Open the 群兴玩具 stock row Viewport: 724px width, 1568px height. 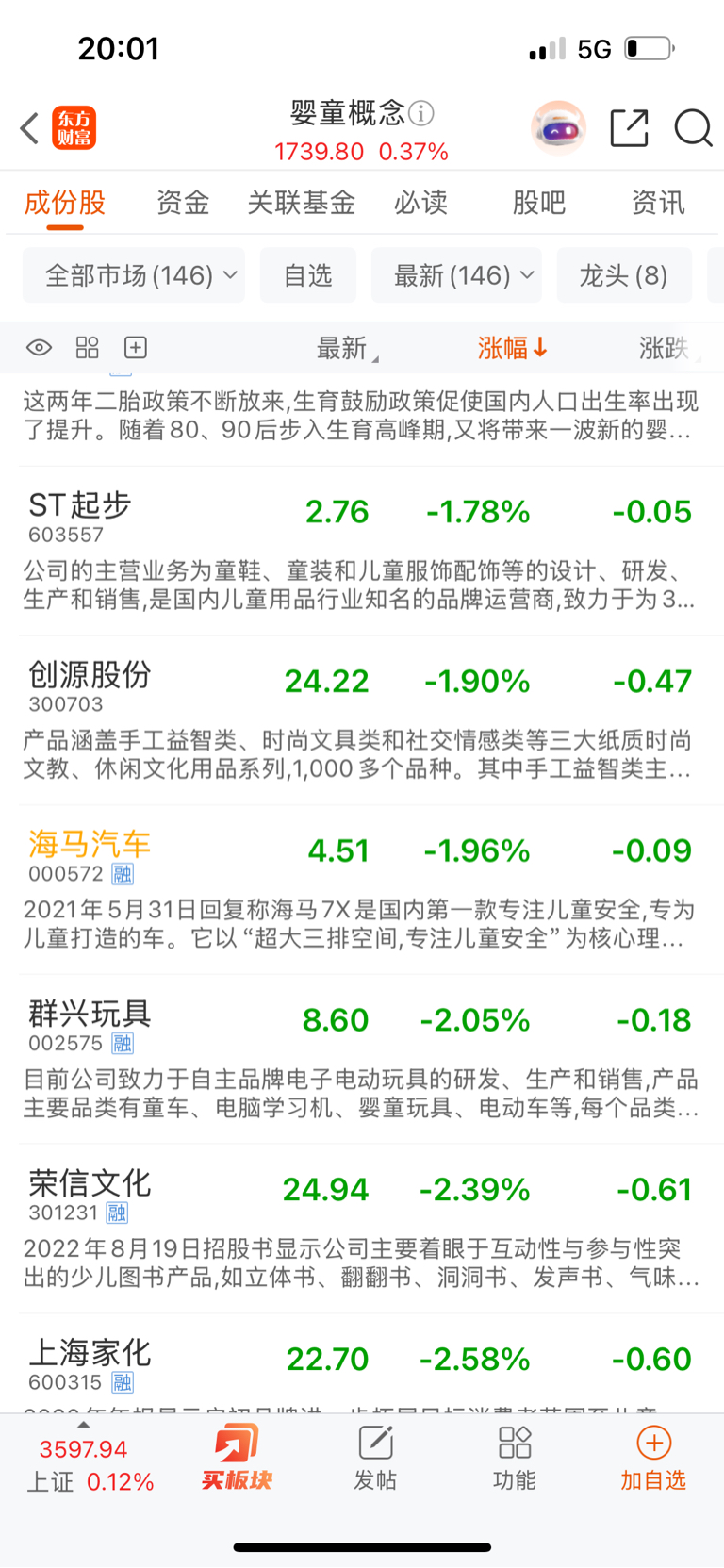[362, 1059]
